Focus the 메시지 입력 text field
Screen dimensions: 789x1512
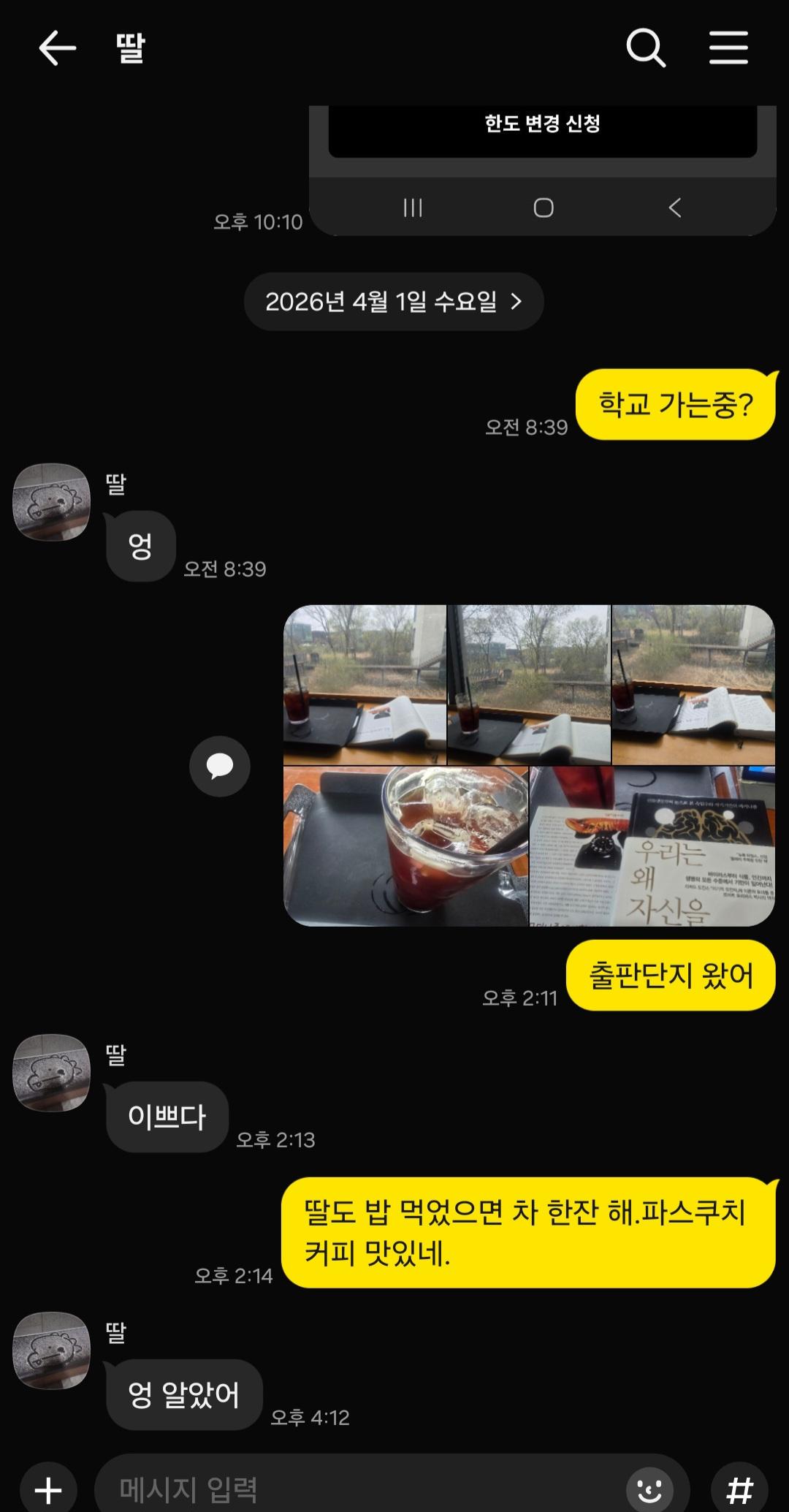[358, 1488]
